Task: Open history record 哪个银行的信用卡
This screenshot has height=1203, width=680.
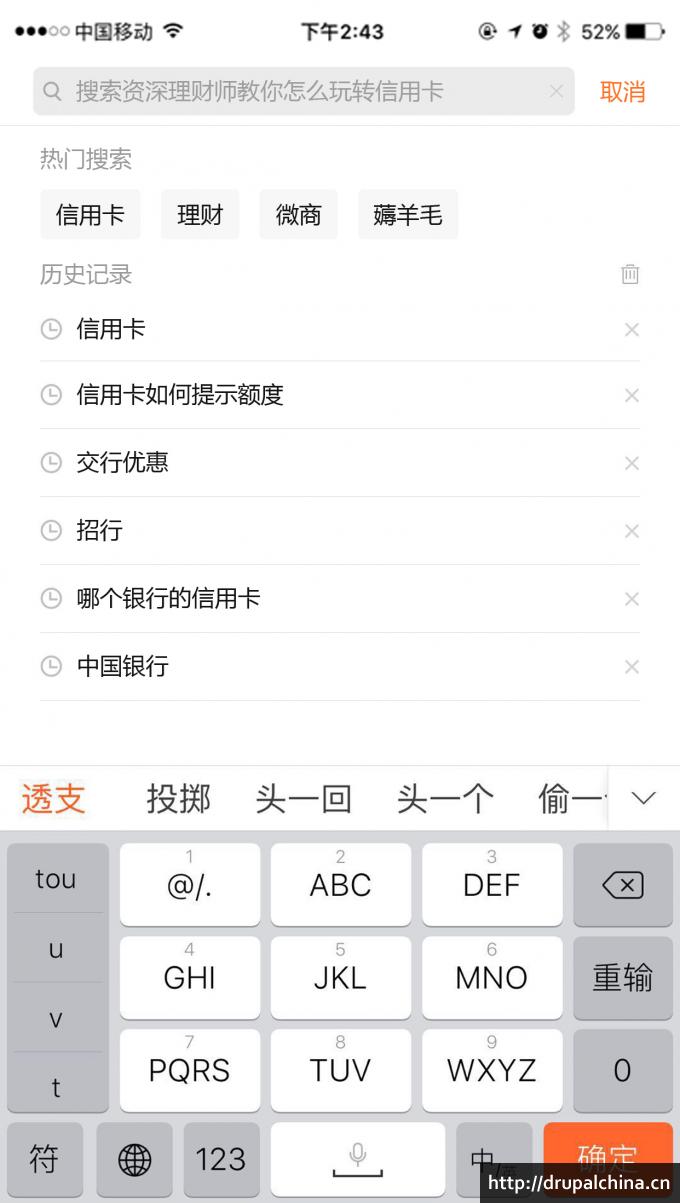Action: [x=168, y=599]
